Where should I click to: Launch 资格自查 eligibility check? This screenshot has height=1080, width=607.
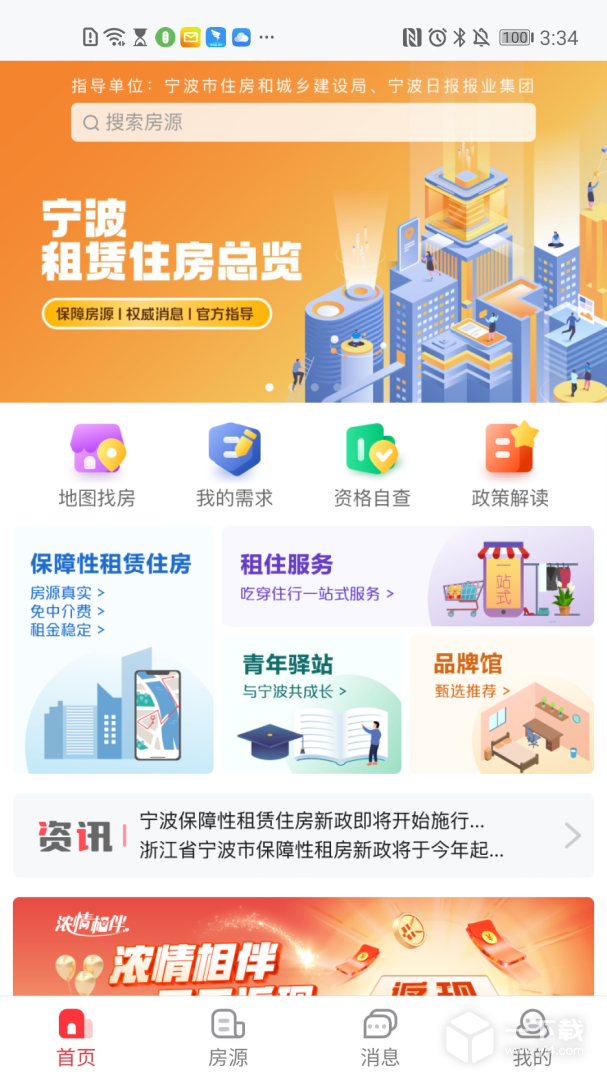coord(372,465)
